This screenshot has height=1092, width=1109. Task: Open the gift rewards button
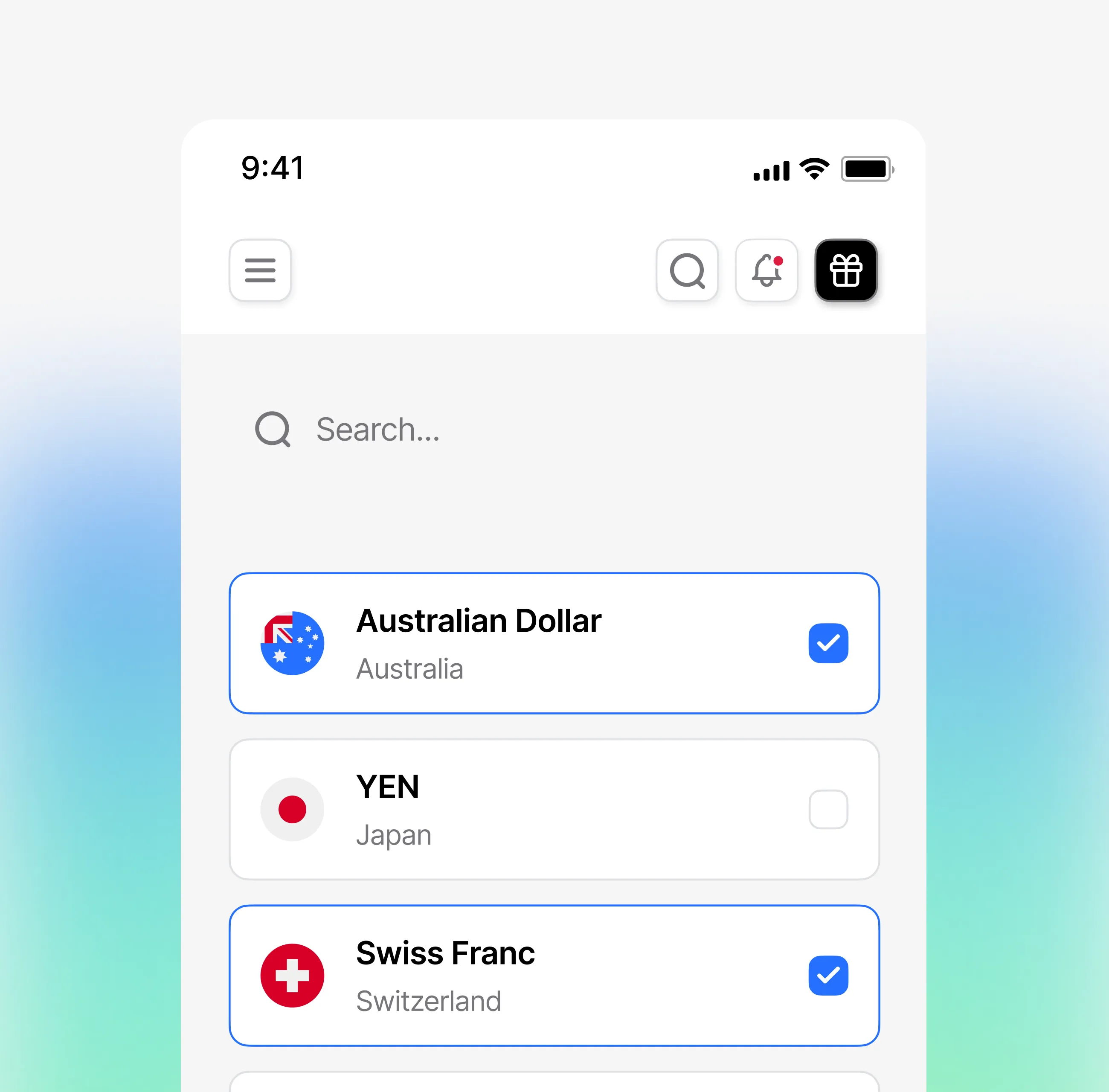[846, 270]
